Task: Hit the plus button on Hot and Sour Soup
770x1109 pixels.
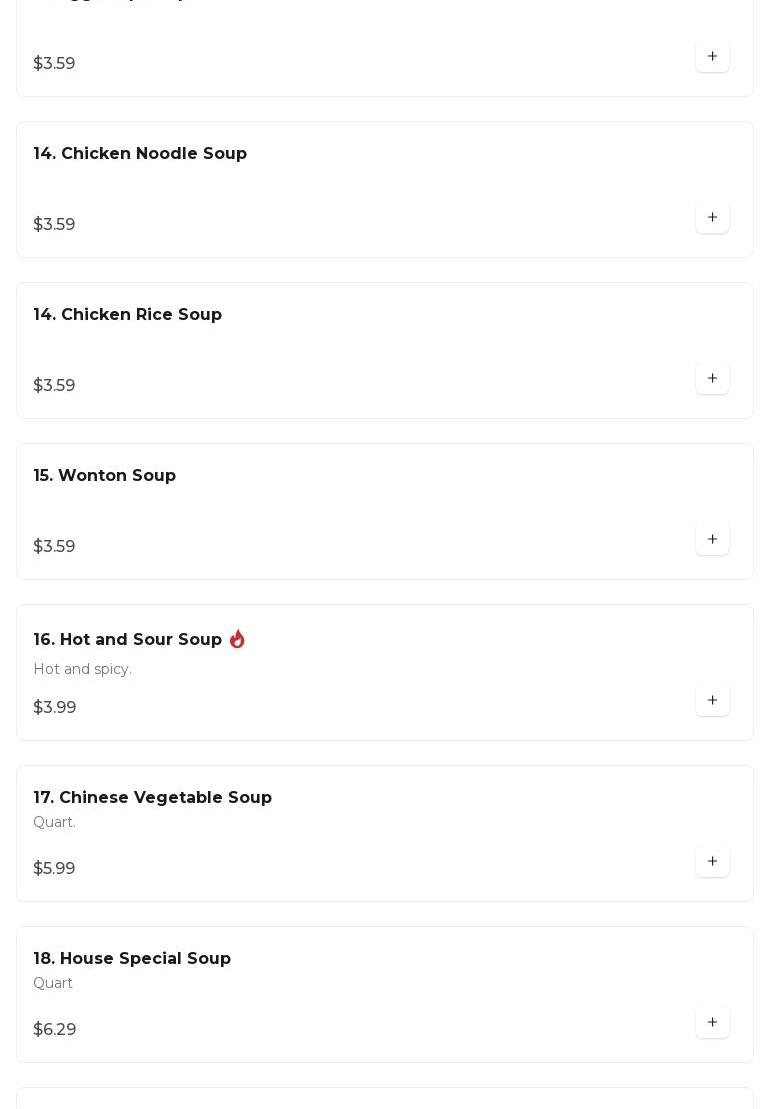Action: click(x=712, y=701)
